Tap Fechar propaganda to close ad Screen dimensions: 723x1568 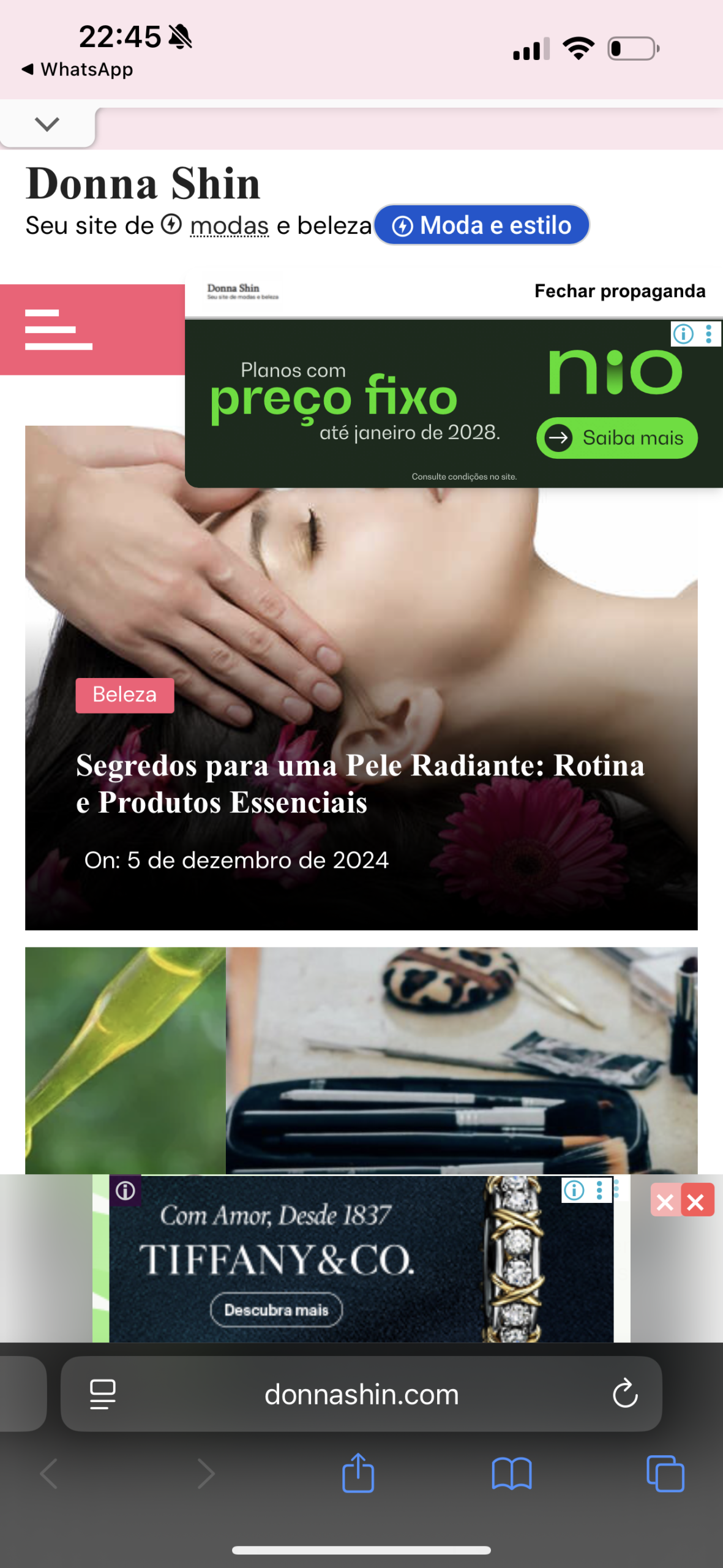pos(619,291)
